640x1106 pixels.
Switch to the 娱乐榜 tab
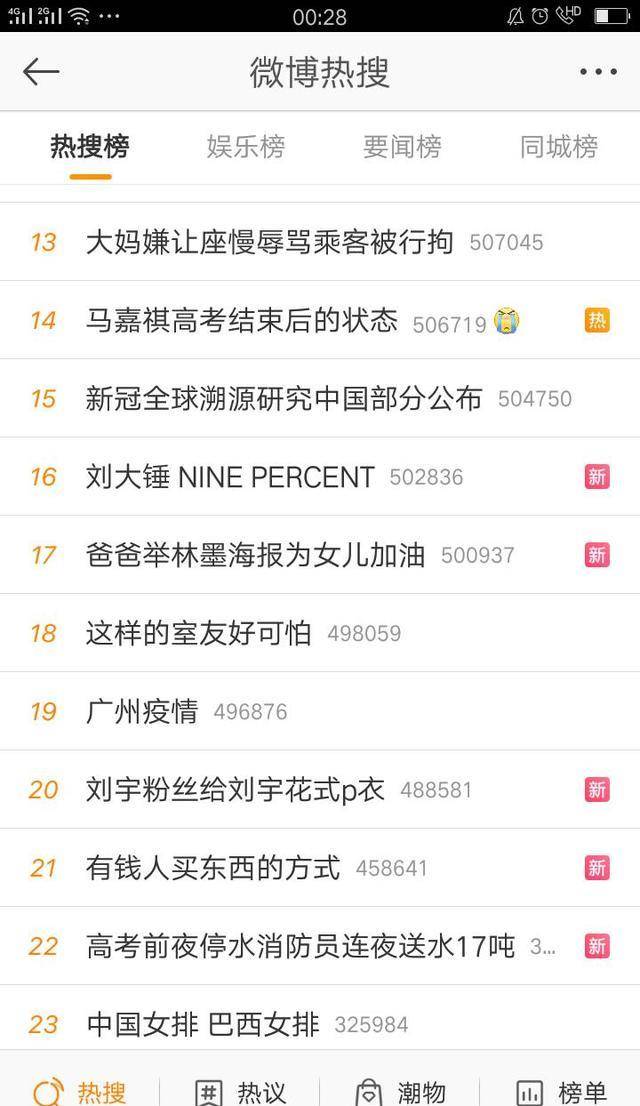click(246, 147)
